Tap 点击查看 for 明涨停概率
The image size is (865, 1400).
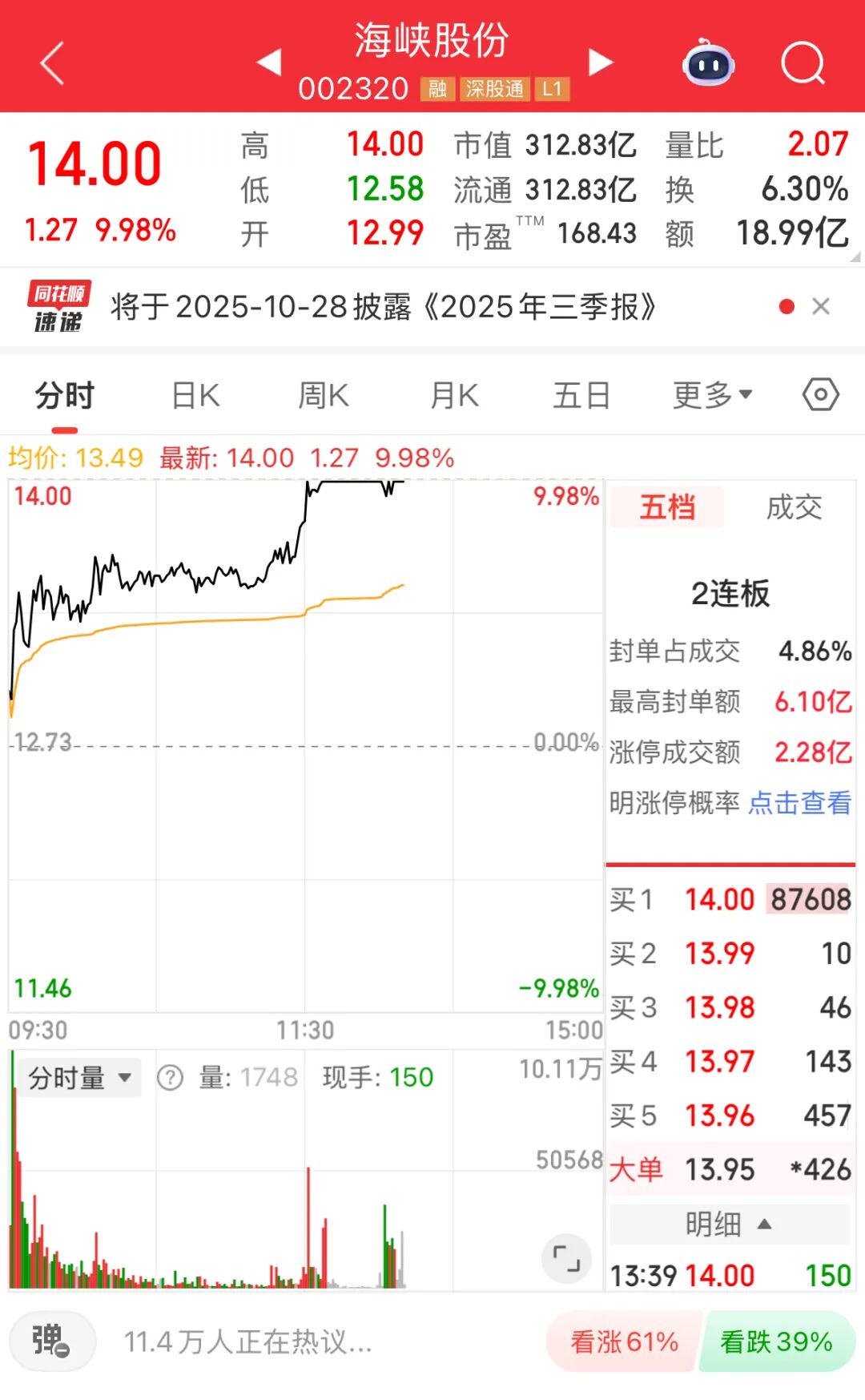(799, 802)
